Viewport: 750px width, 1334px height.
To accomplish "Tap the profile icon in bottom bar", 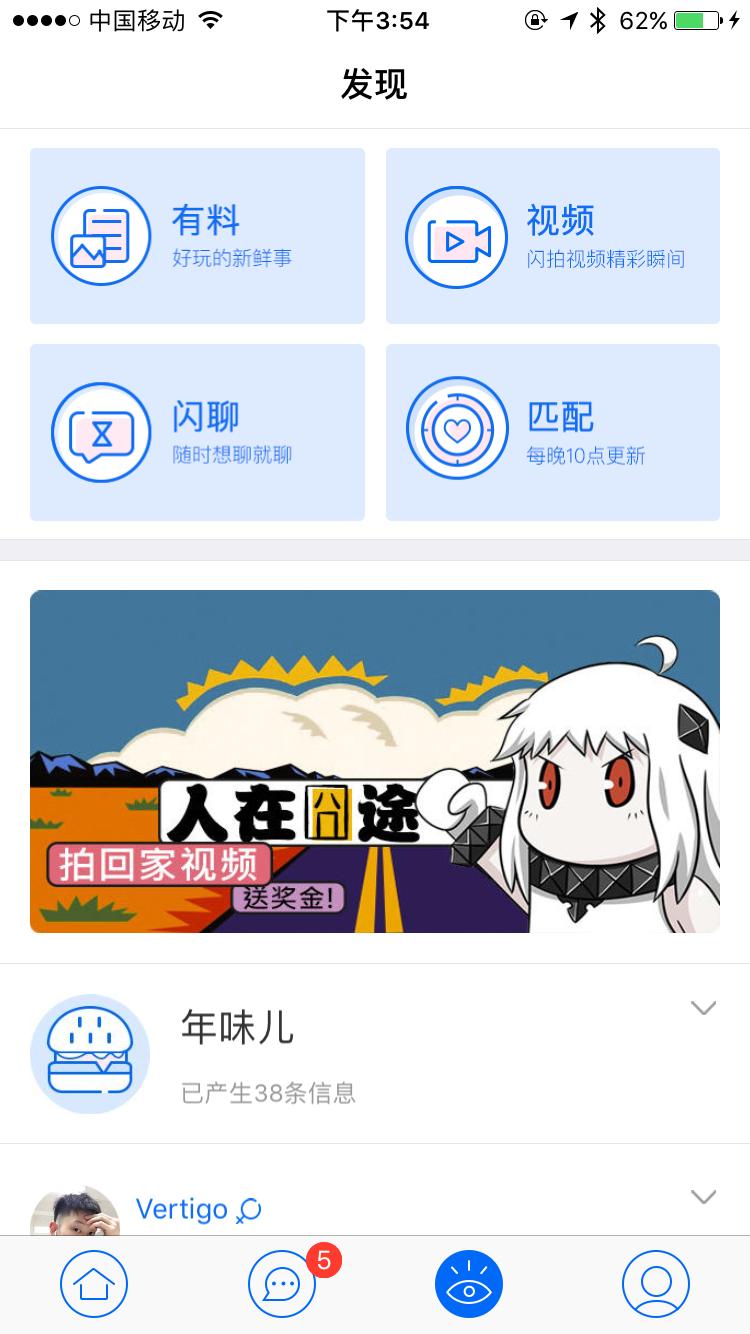I will (656, 1285).
